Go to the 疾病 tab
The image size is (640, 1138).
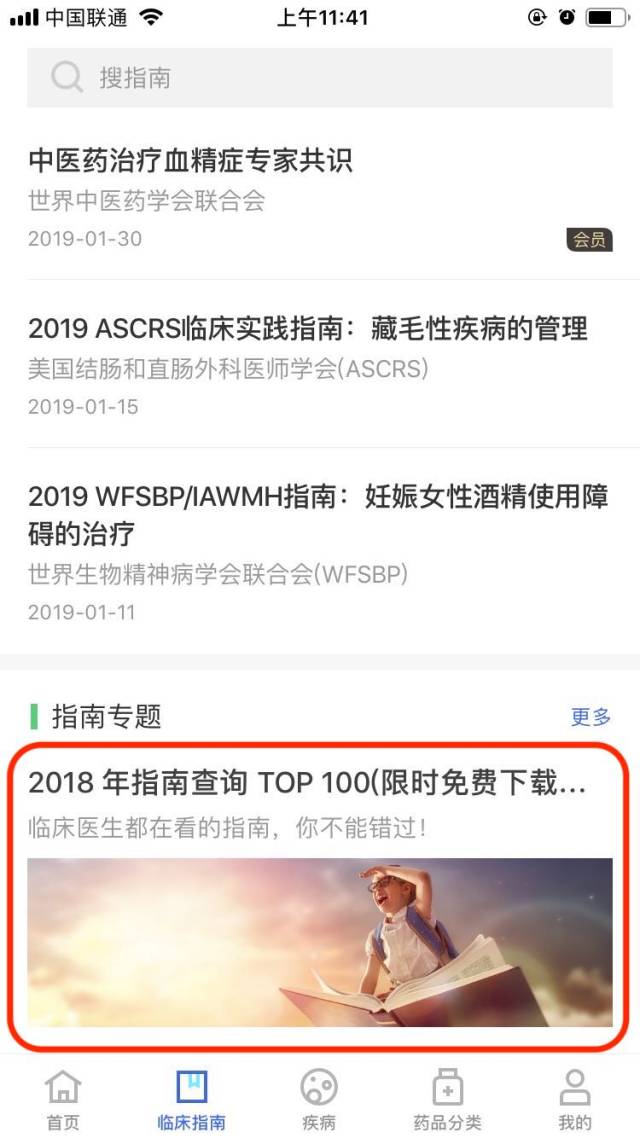(319, 1098)
